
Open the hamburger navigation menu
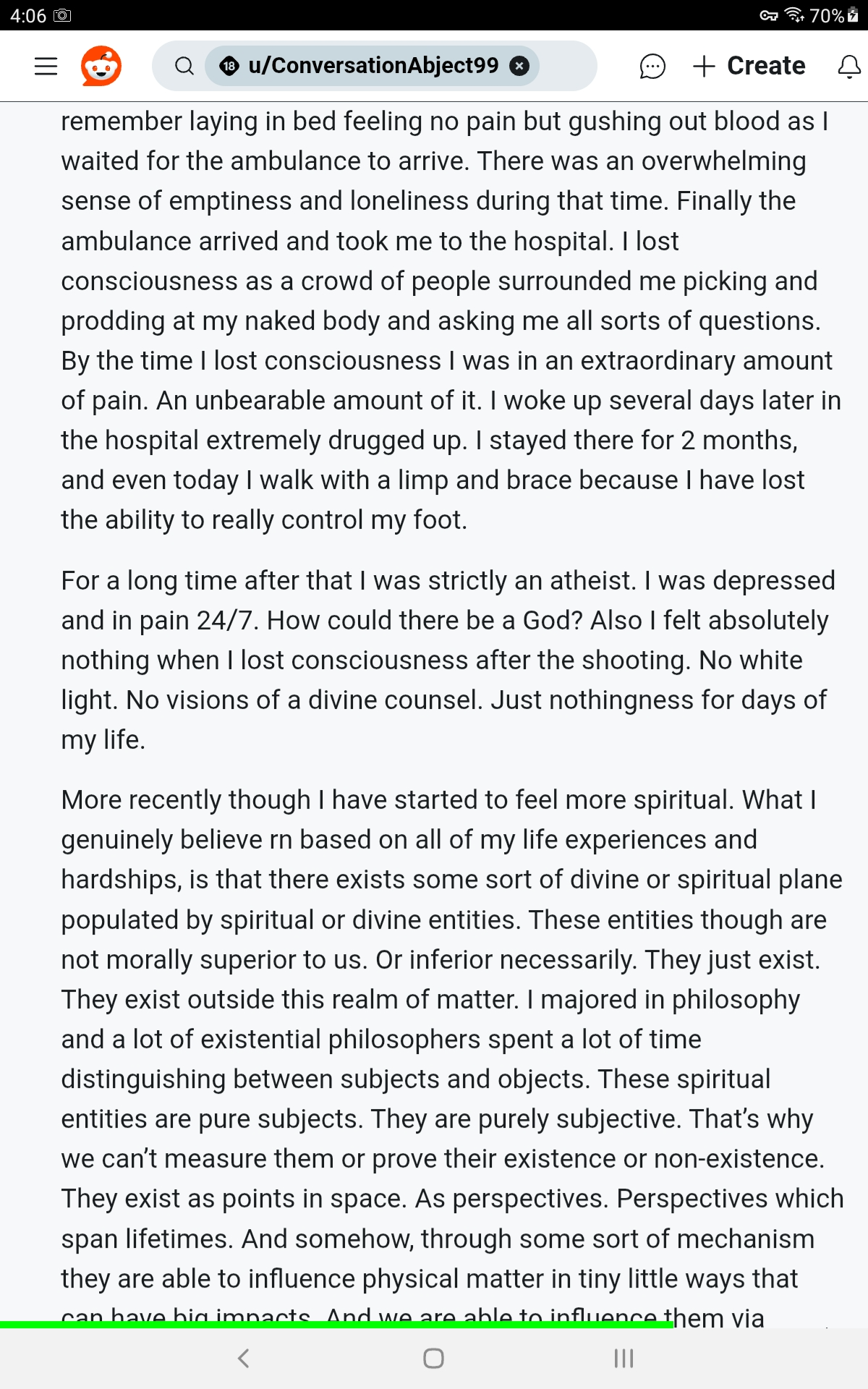coord(46,66)
